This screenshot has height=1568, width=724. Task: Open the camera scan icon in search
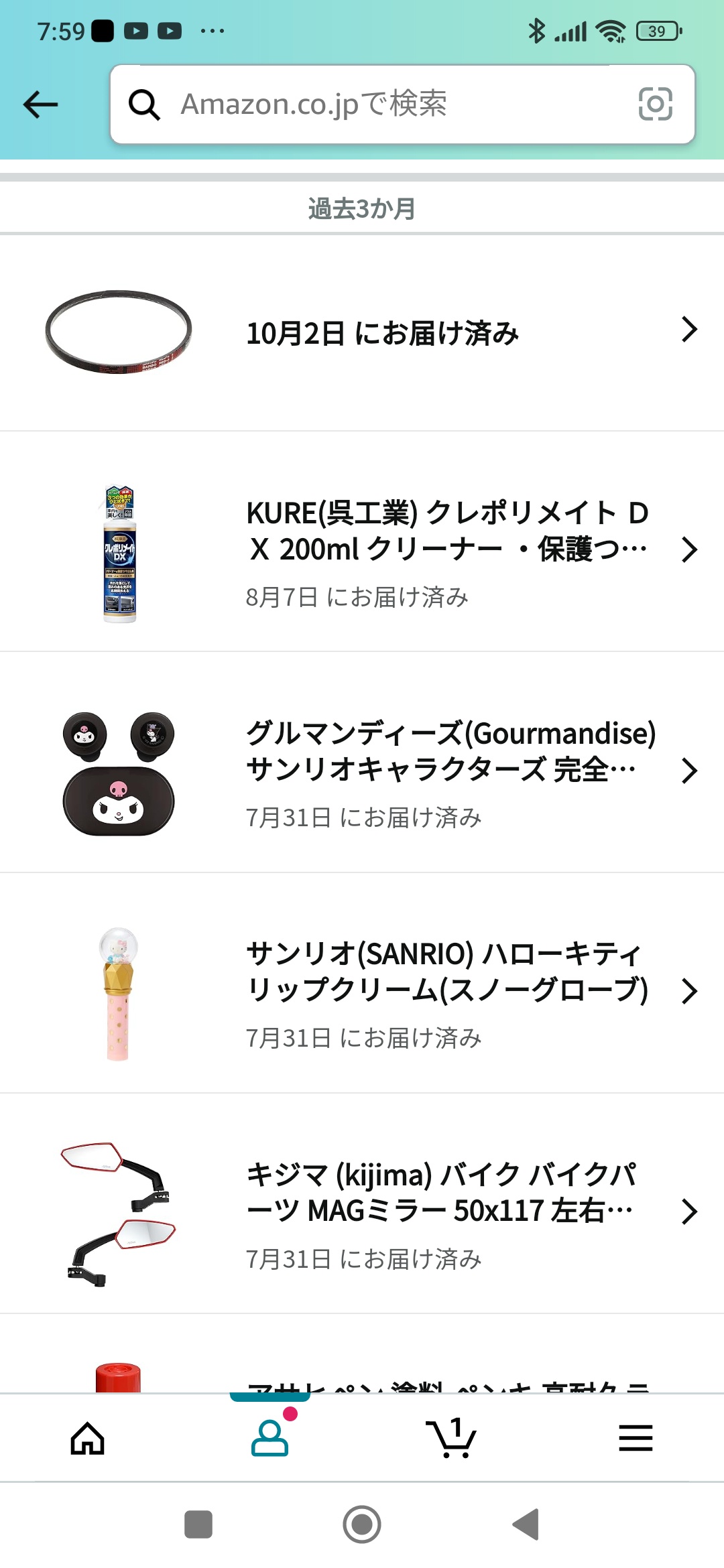pos(655,105)
